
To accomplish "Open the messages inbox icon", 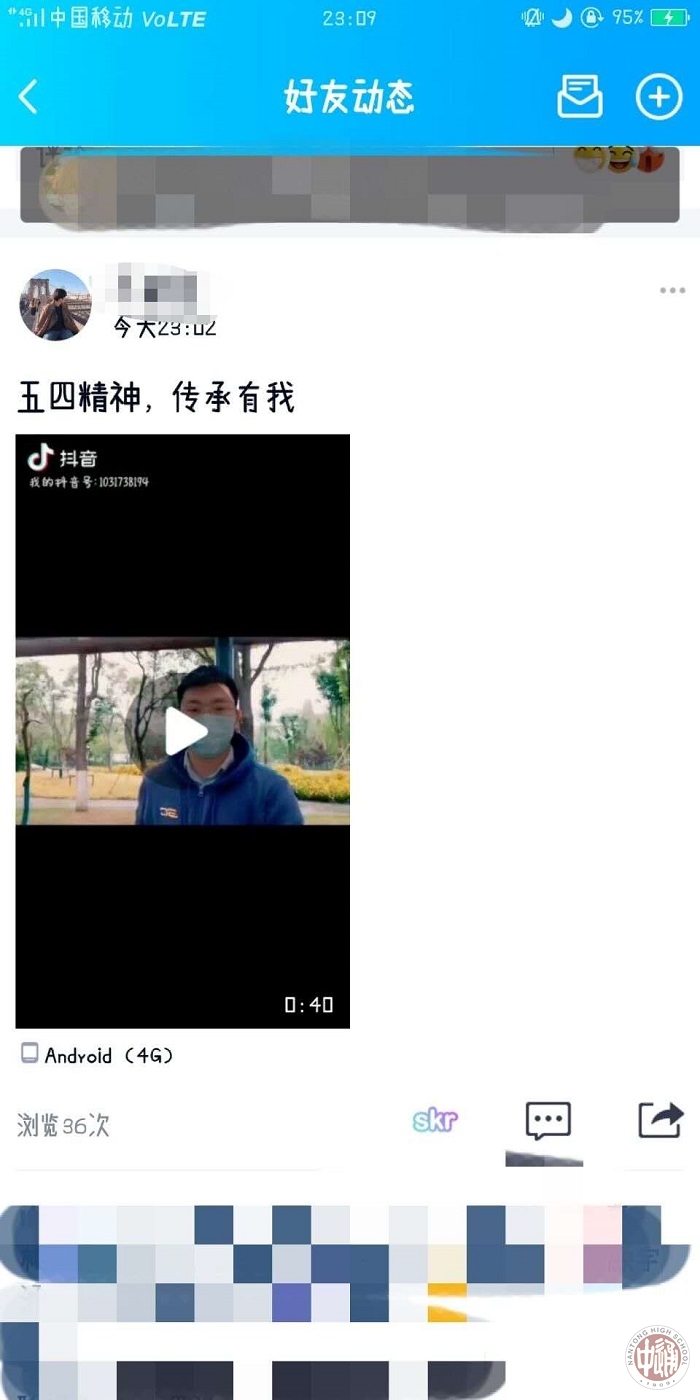I will (x=579, y=97).
